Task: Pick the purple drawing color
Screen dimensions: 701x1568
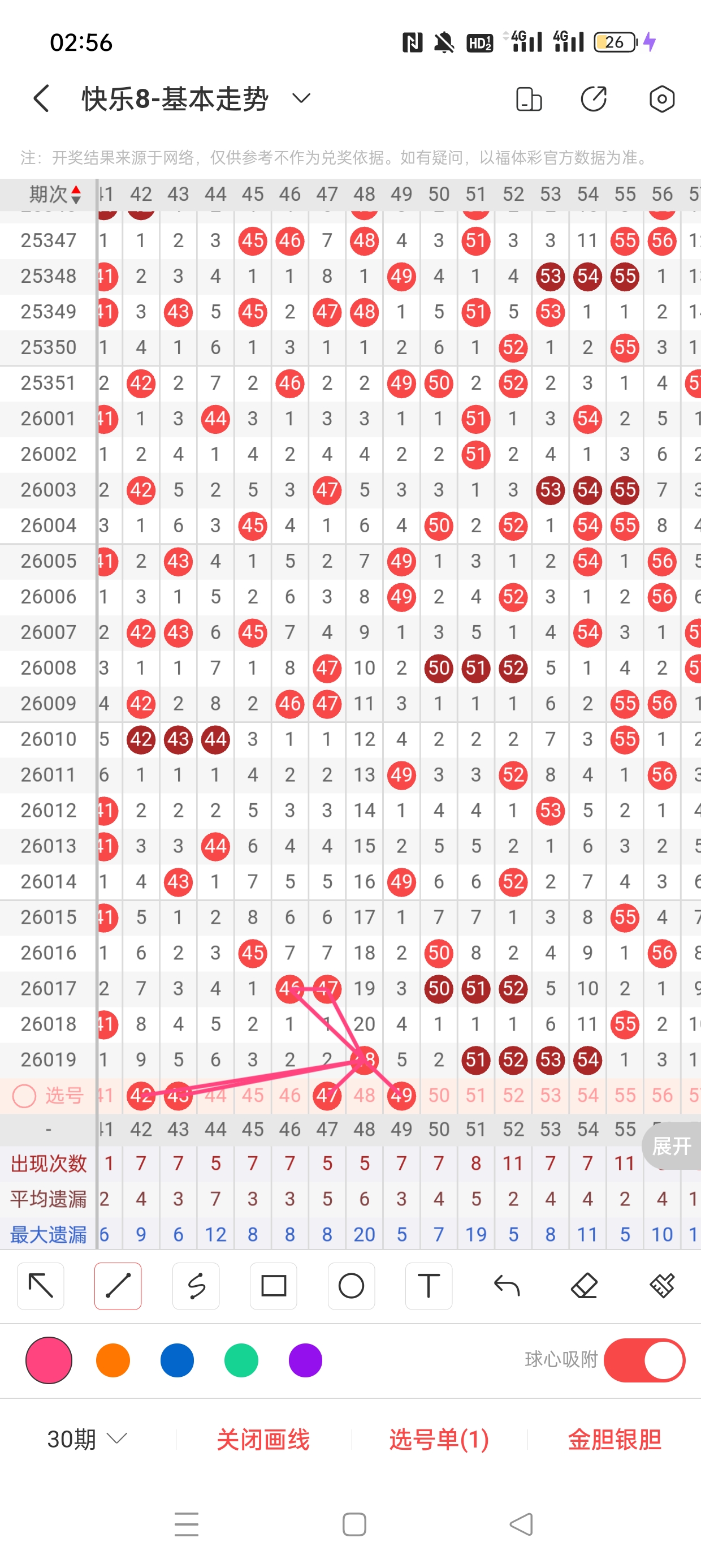Action: 305,1360
